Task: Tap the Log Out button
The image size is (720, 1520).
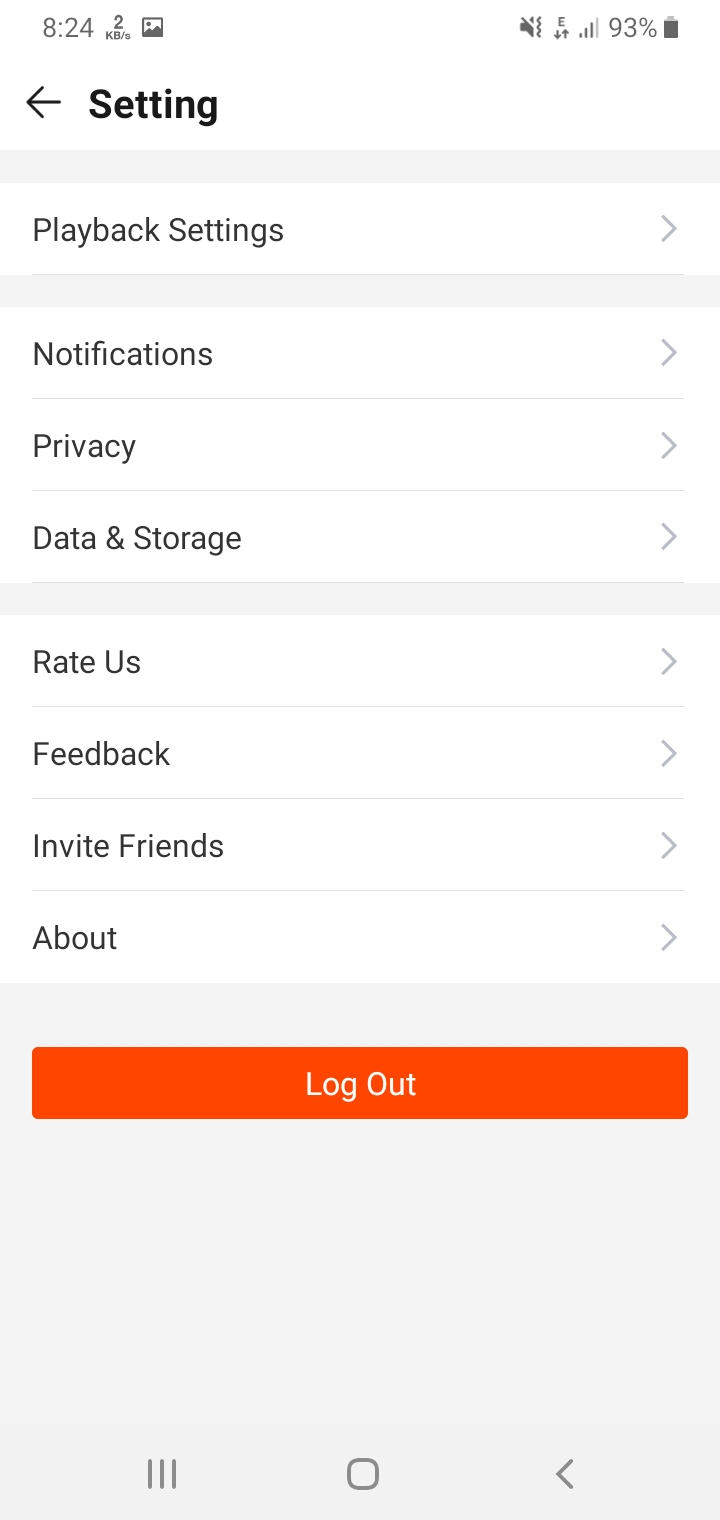Action: pyautogui.click(x=360, y=1083)
